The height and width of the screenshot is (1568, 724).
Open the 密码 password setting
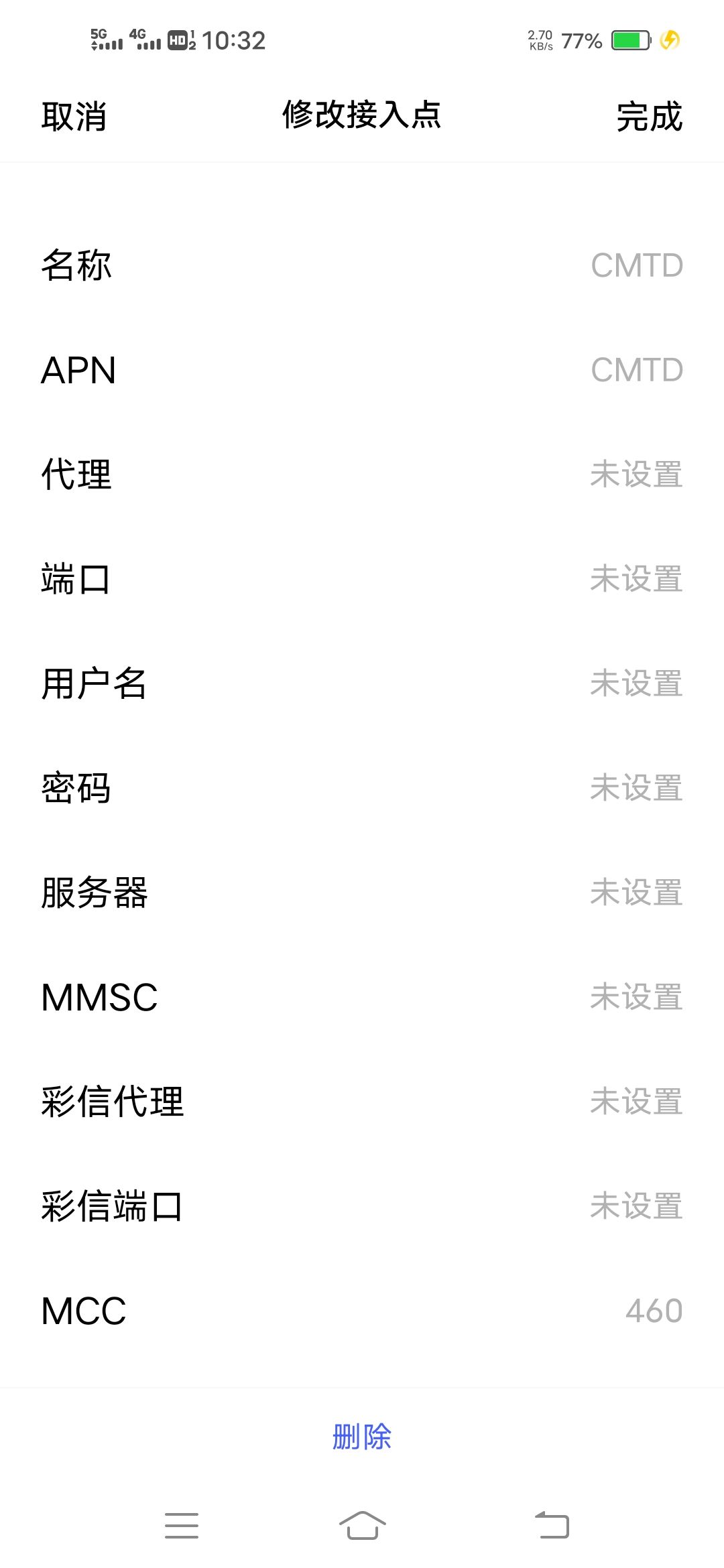[x=362, y=788]
